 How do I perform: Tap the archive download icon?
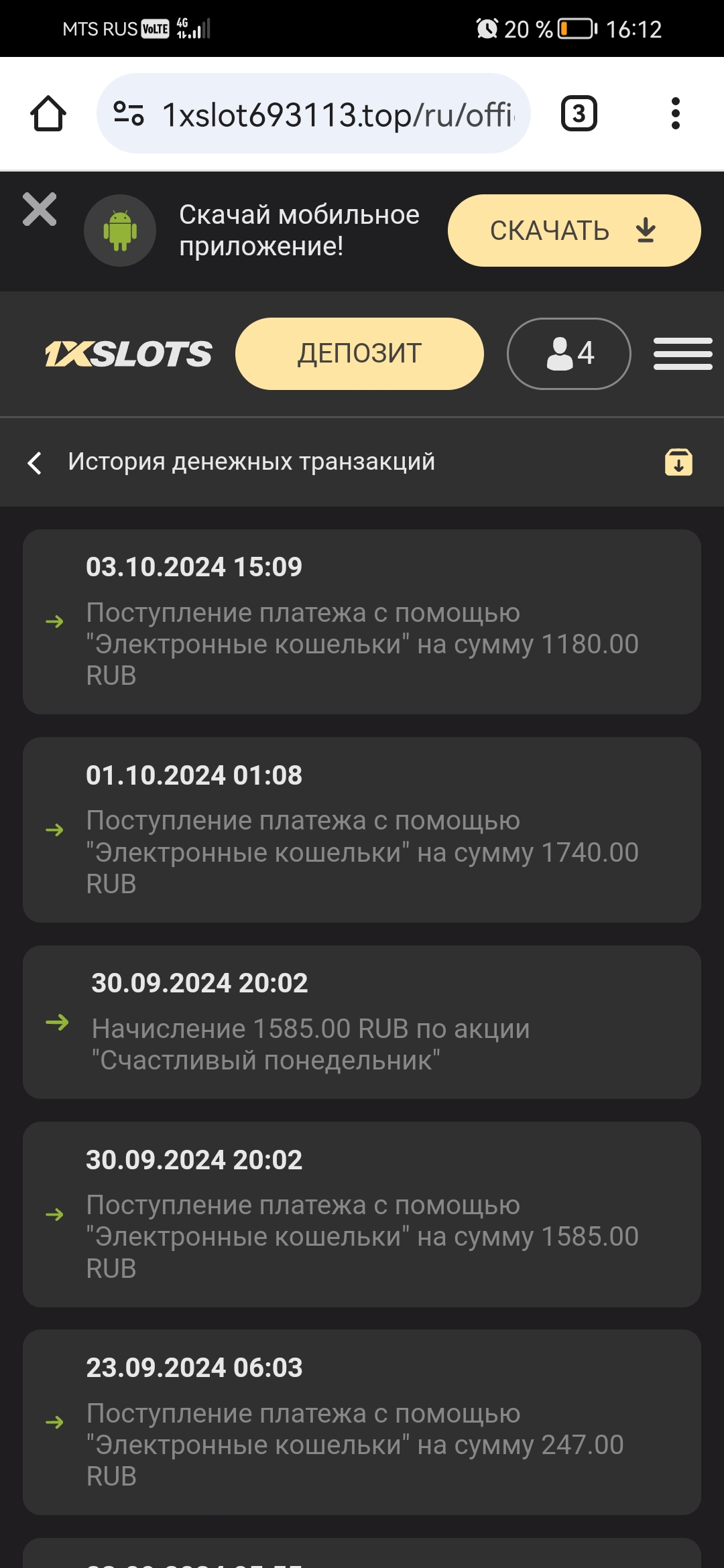pos(678,462)
